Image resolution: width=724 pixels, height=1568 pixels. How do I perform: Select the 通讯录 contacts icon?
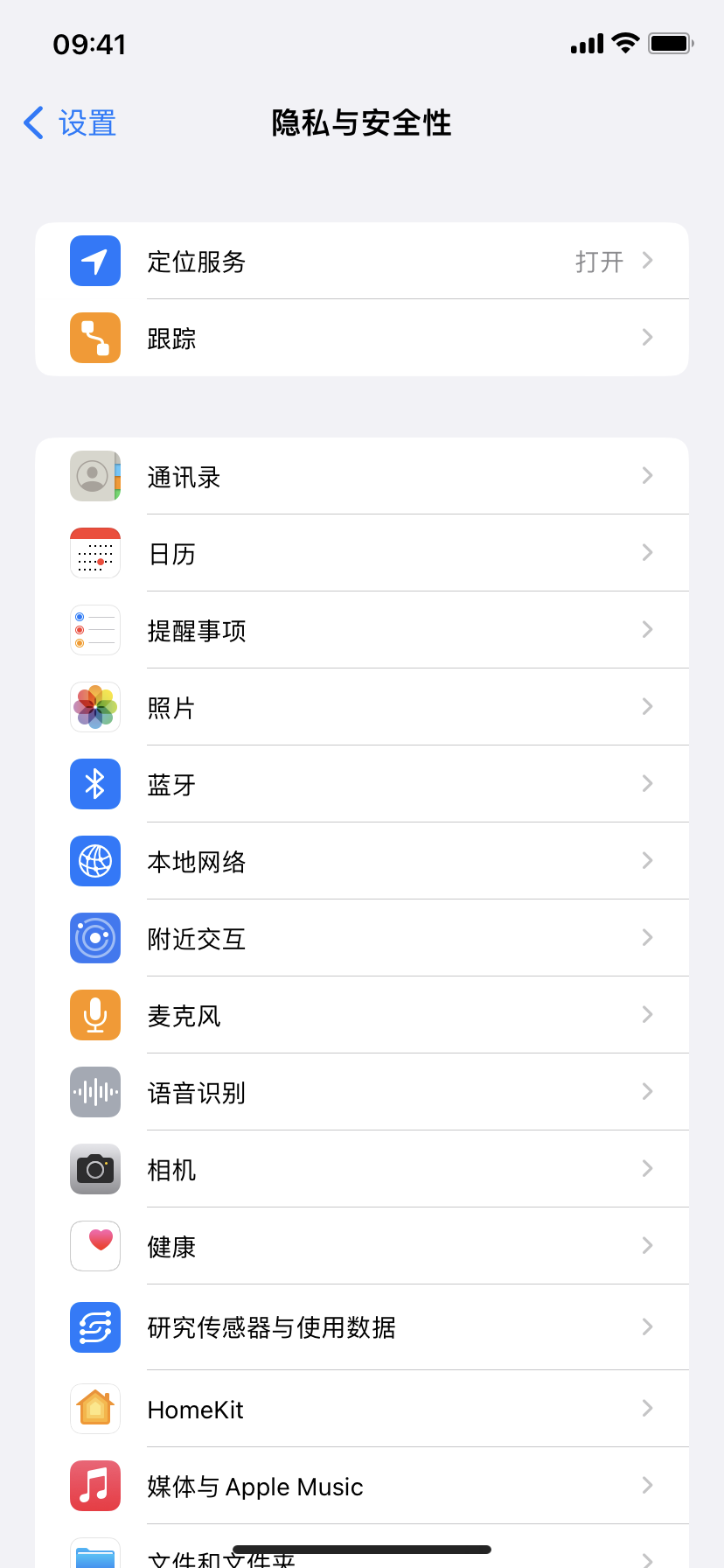[94, 476]
